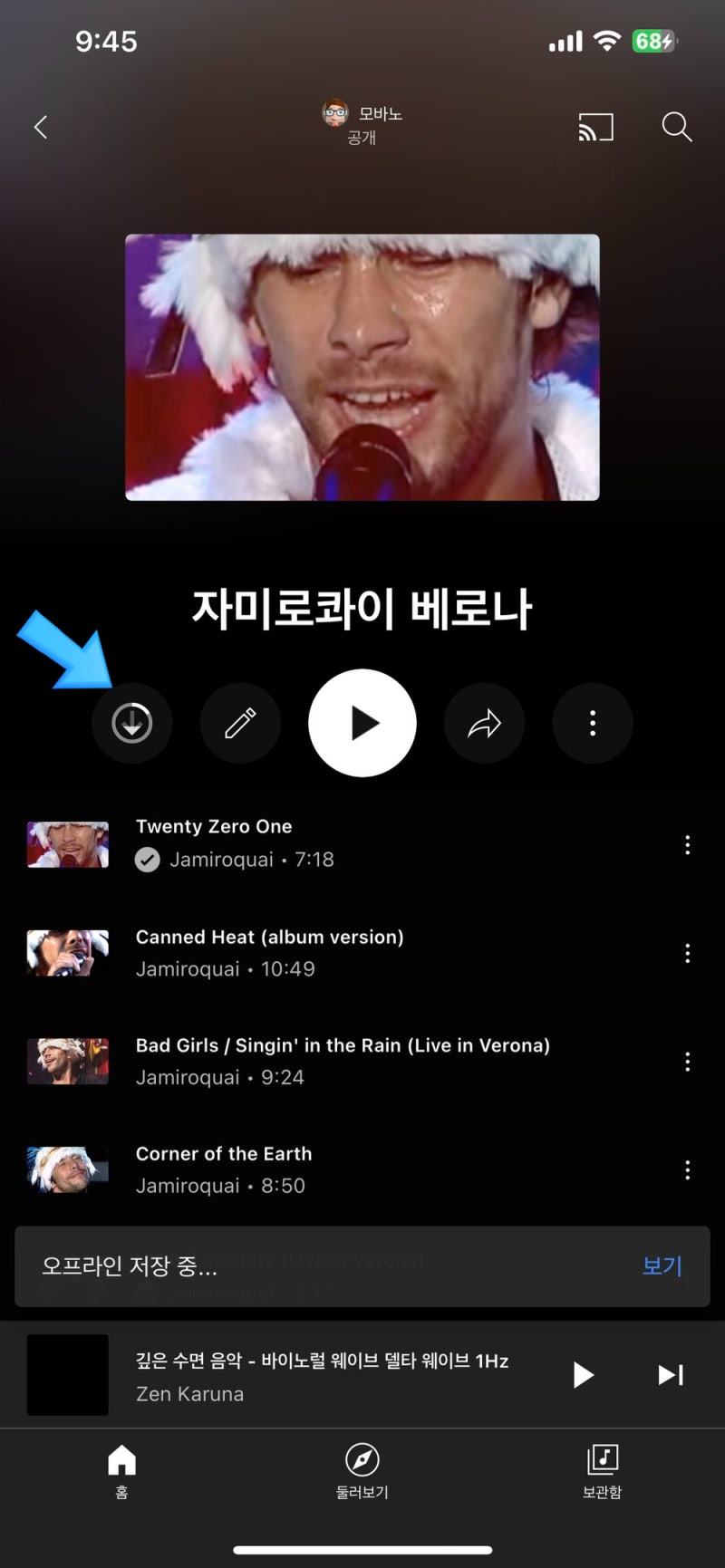
Task: Open the options menu for Bad Girls / Singin' in the Rain
Action: click(686, 1061)
